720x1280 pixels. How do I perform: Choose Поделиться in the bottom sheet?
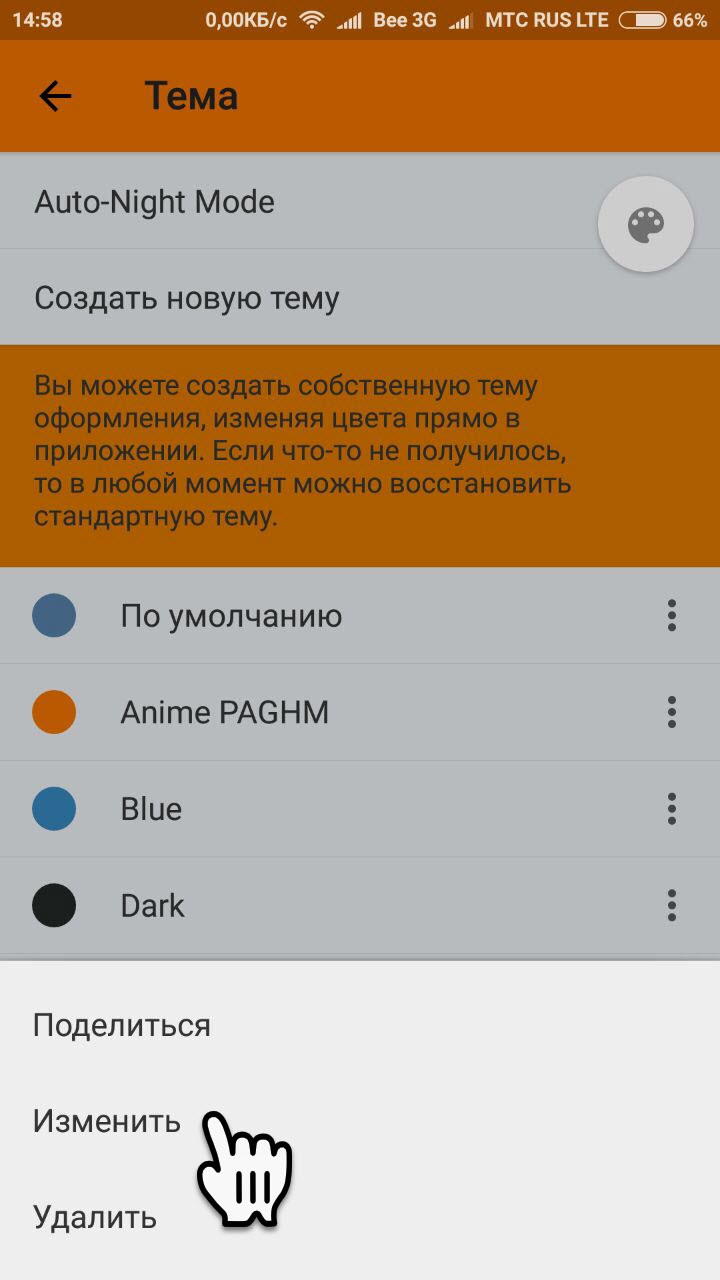tap(122, 1025)
